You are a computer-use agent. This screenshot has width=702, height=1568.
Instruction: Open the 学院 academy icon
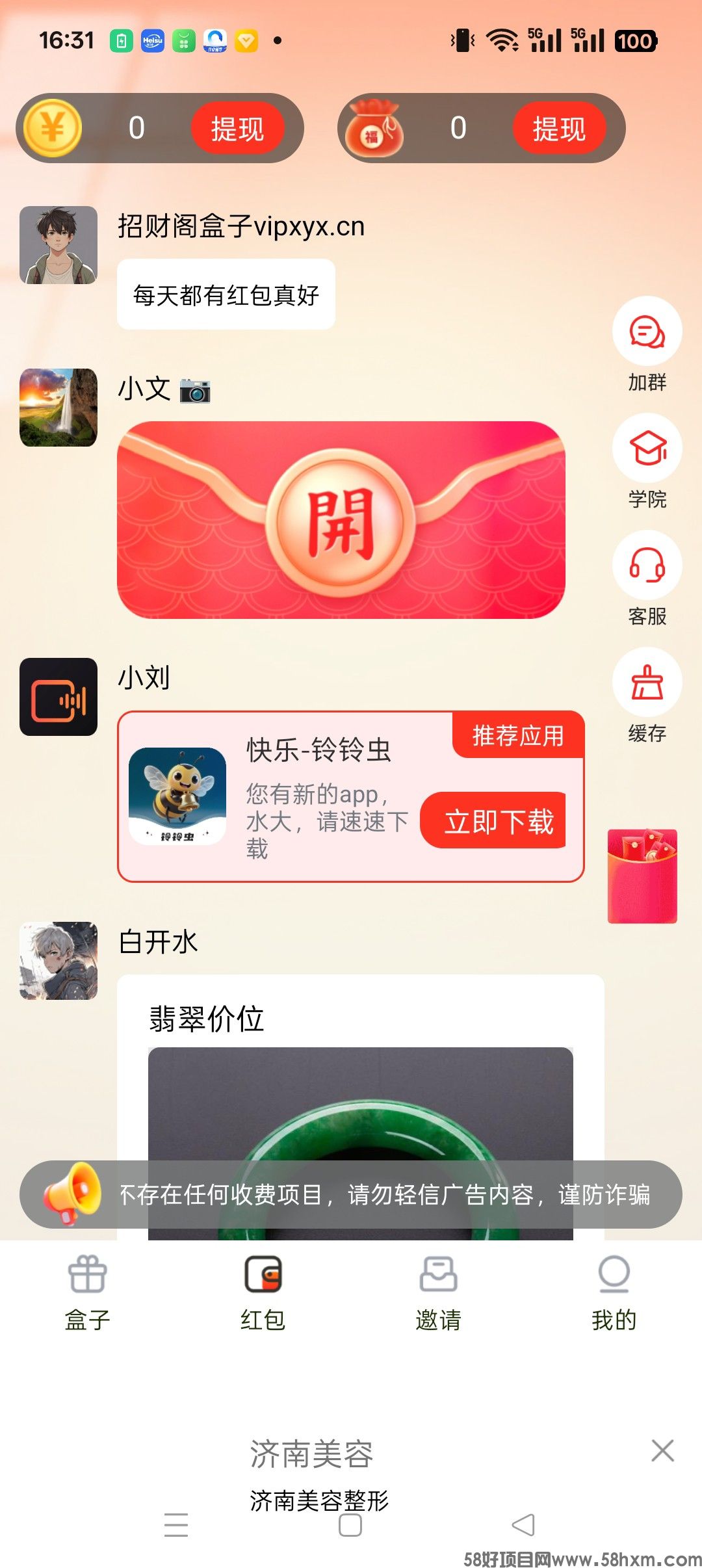(648, 449)
